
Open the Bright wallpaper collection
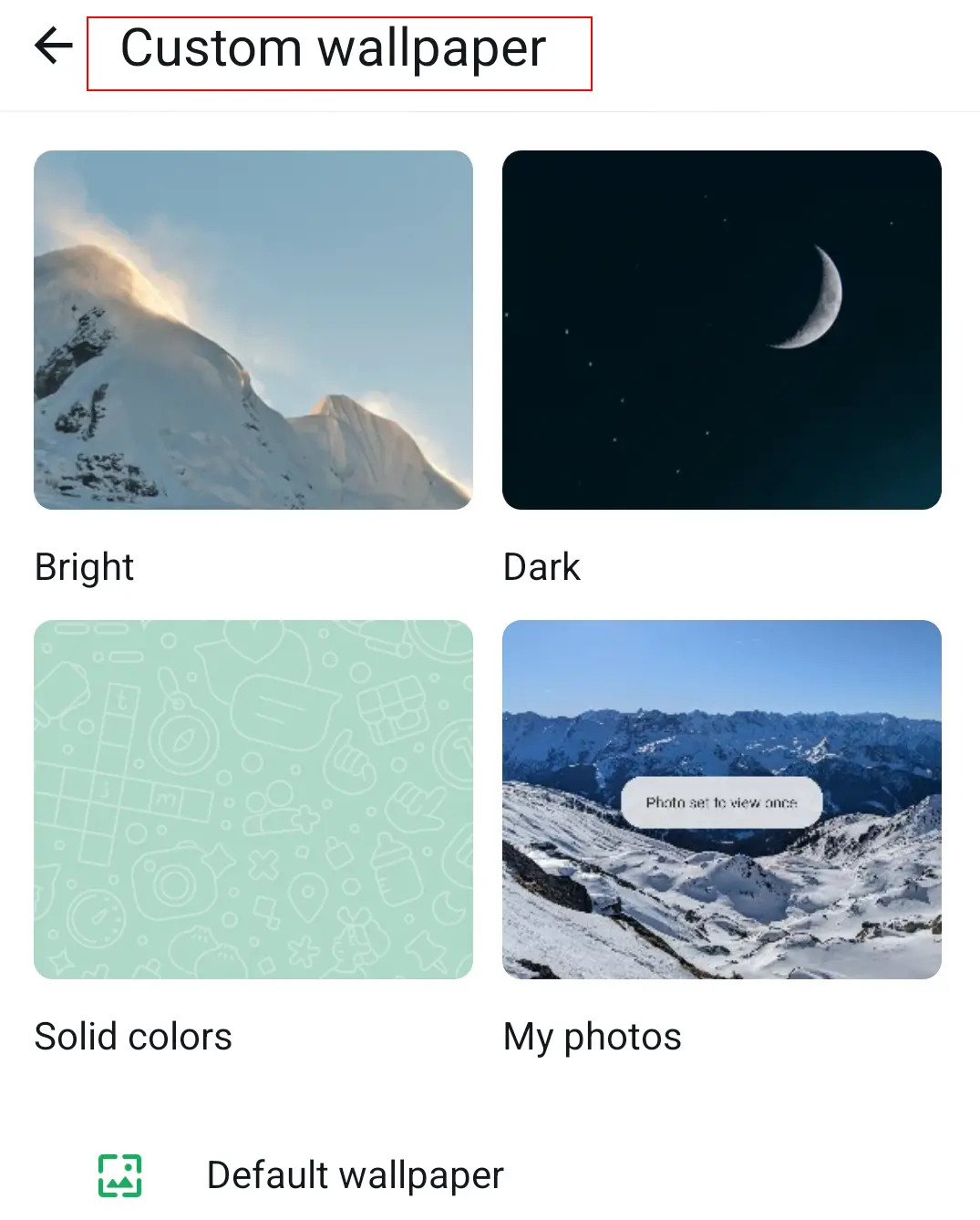253,330
